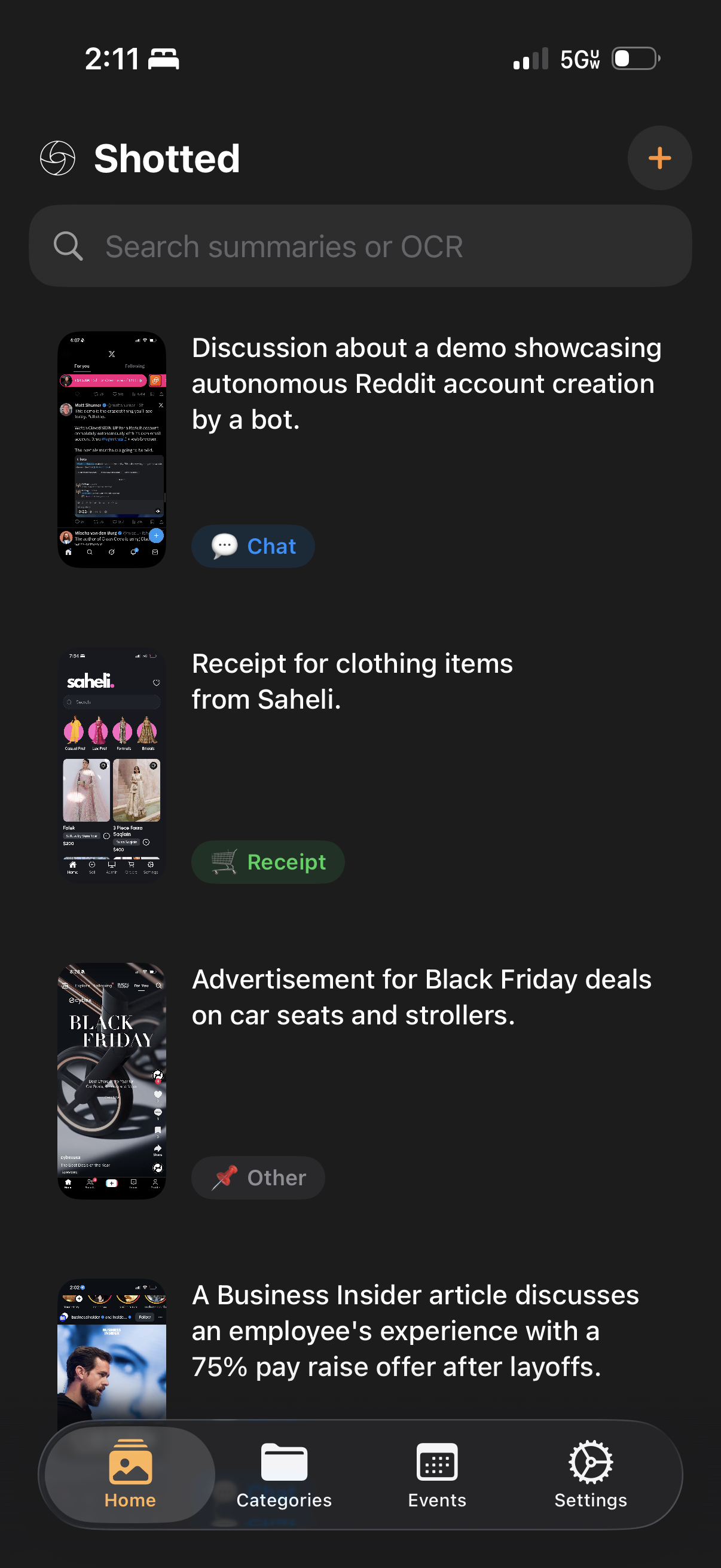Switch to the Categories tab
This screenshot has width=721, height=1568.
[x=283, y=1480]
